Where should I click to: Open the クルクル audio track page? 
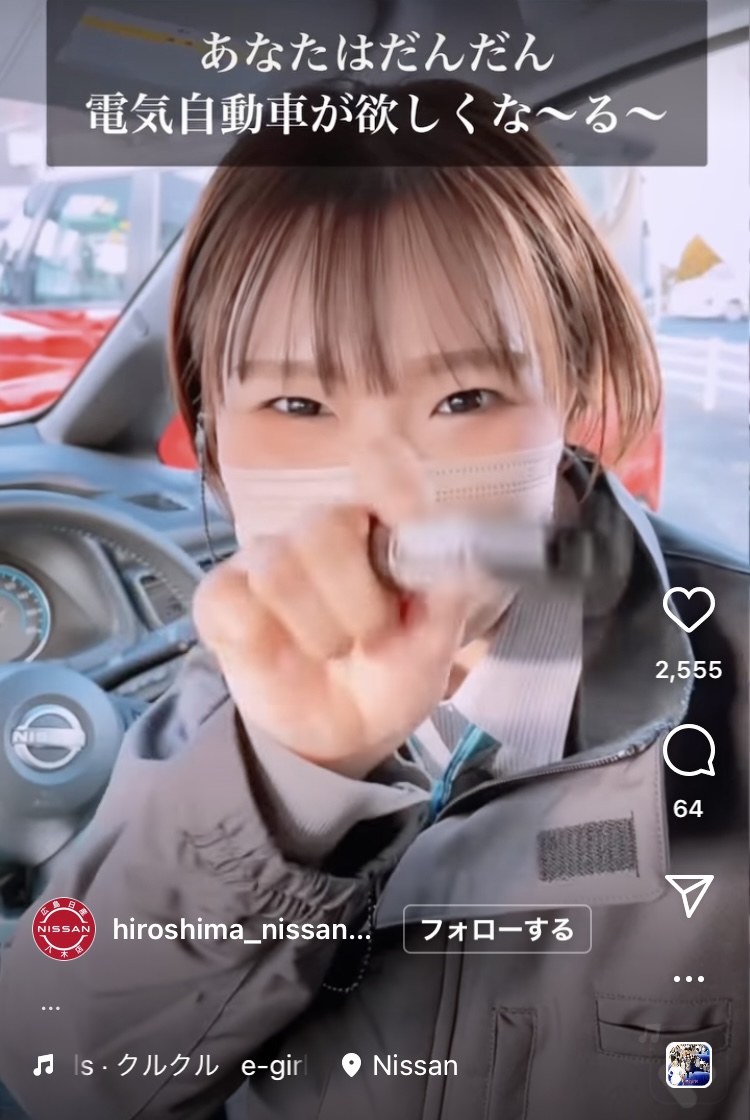170,1066
